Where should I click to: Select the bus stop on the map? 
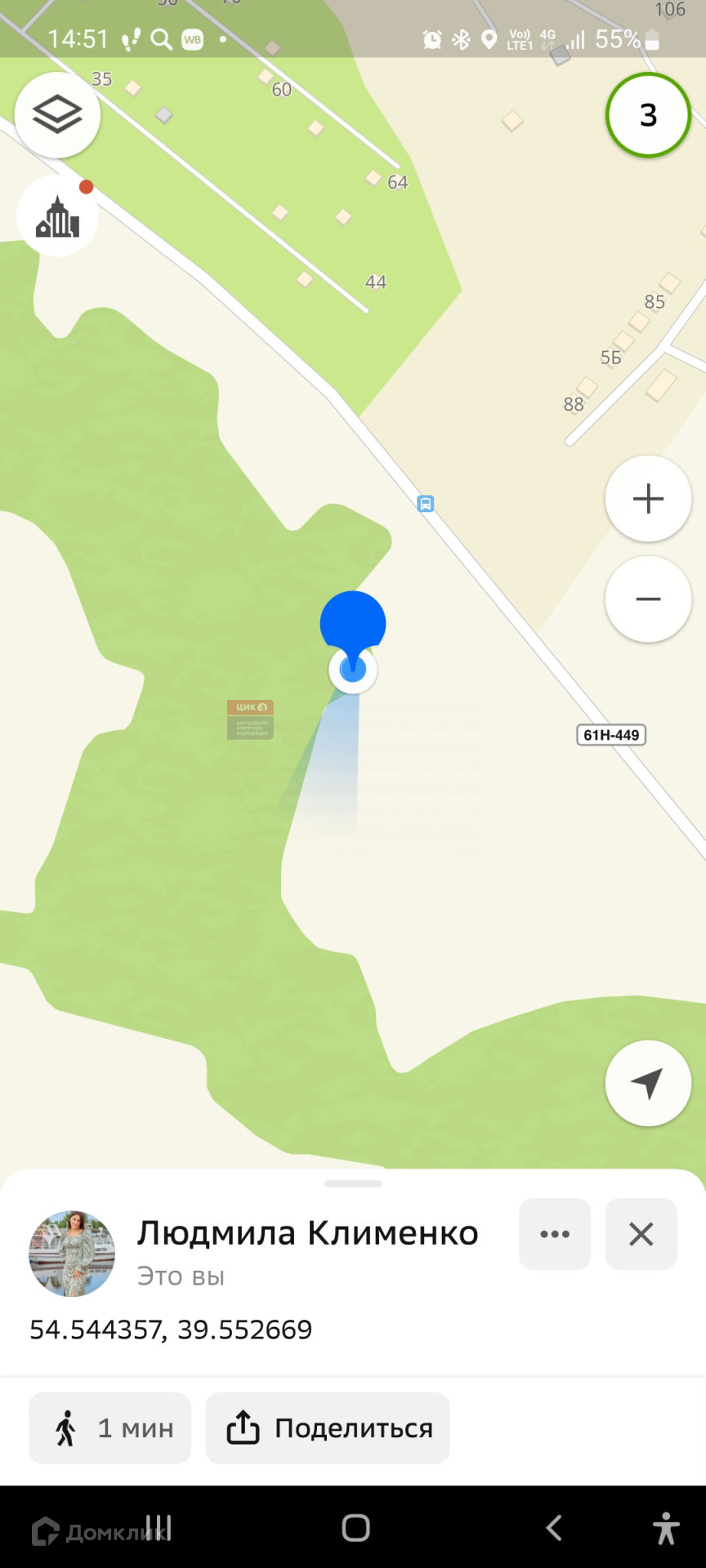pos(425,503)
